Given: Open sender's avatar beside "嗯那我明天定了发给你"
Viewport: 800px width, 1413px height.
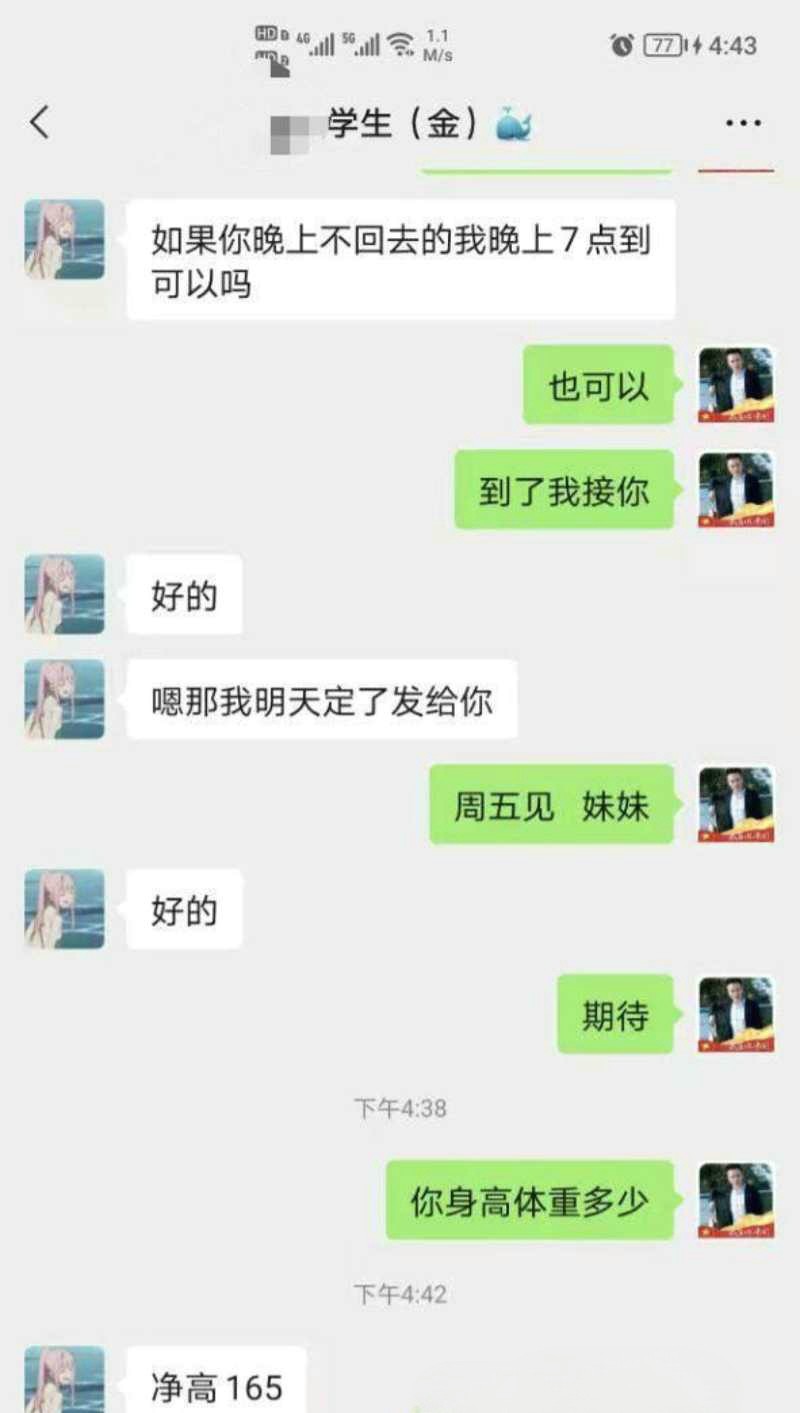Looking at the screenshot, I should click(65, 699).
